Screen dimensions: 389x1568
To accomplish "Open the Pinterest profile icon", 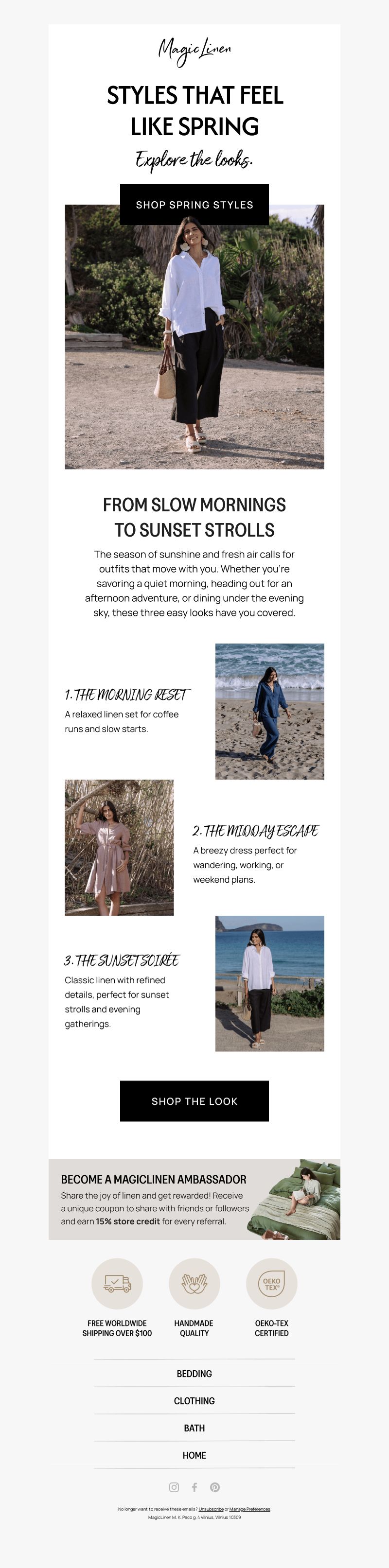I will coord(215,1487).
